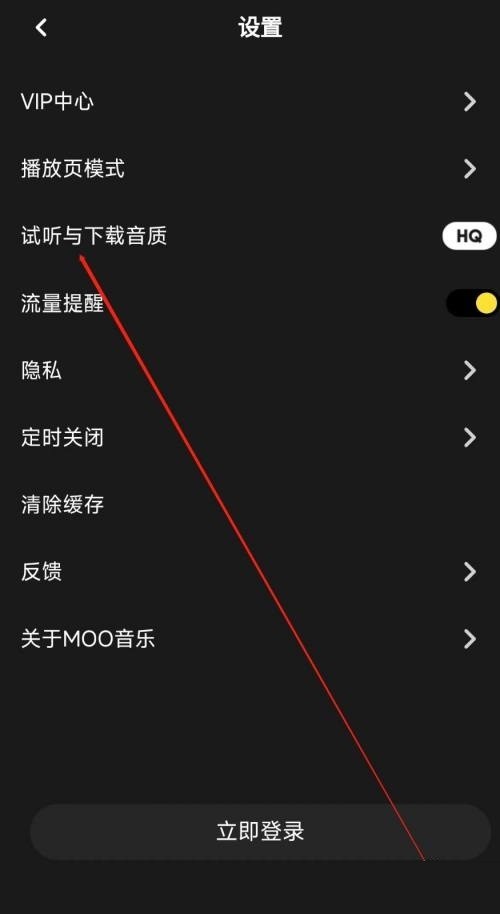
Task: Open 试听与下载音质 options
Action: click(250, 236)
